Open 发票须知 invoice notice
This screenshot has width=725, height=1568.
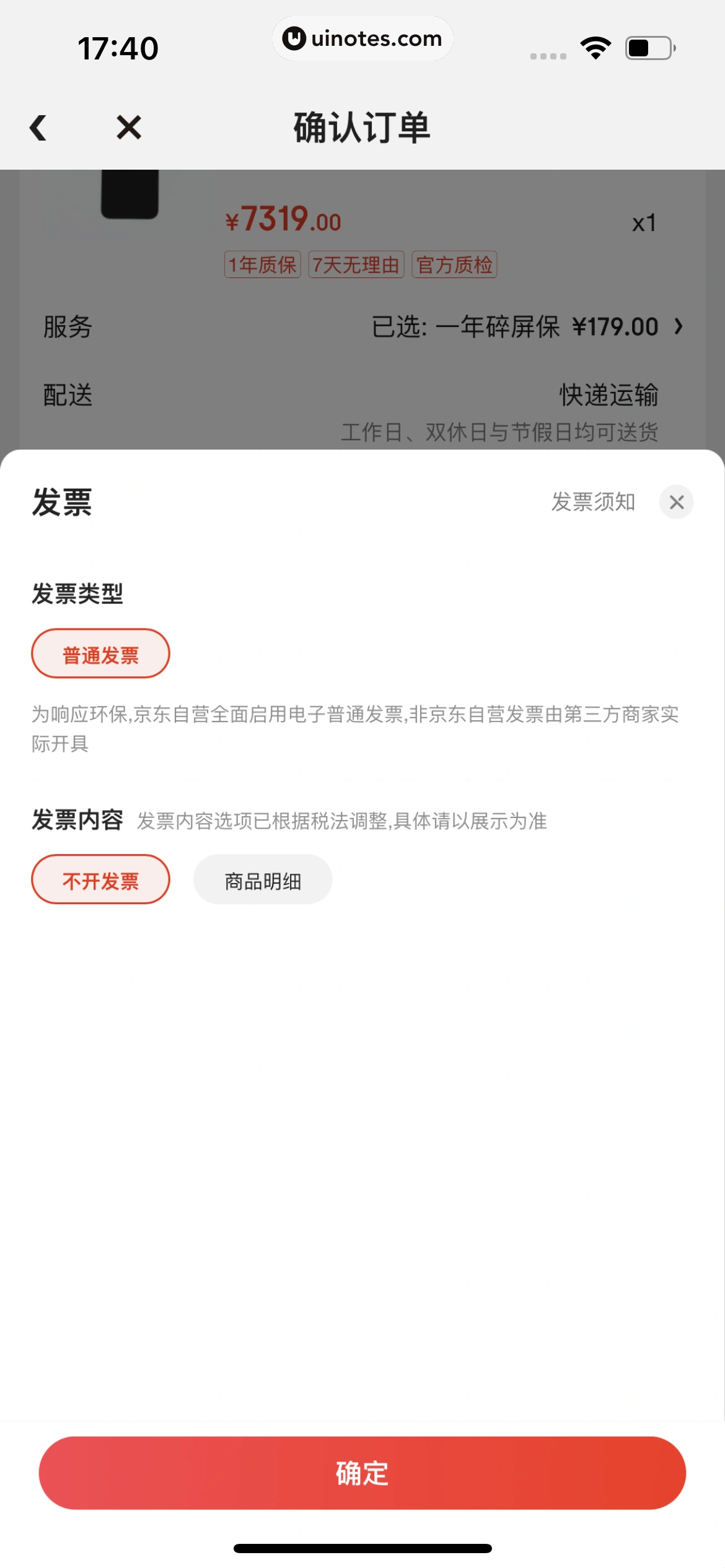coord(593,502)
